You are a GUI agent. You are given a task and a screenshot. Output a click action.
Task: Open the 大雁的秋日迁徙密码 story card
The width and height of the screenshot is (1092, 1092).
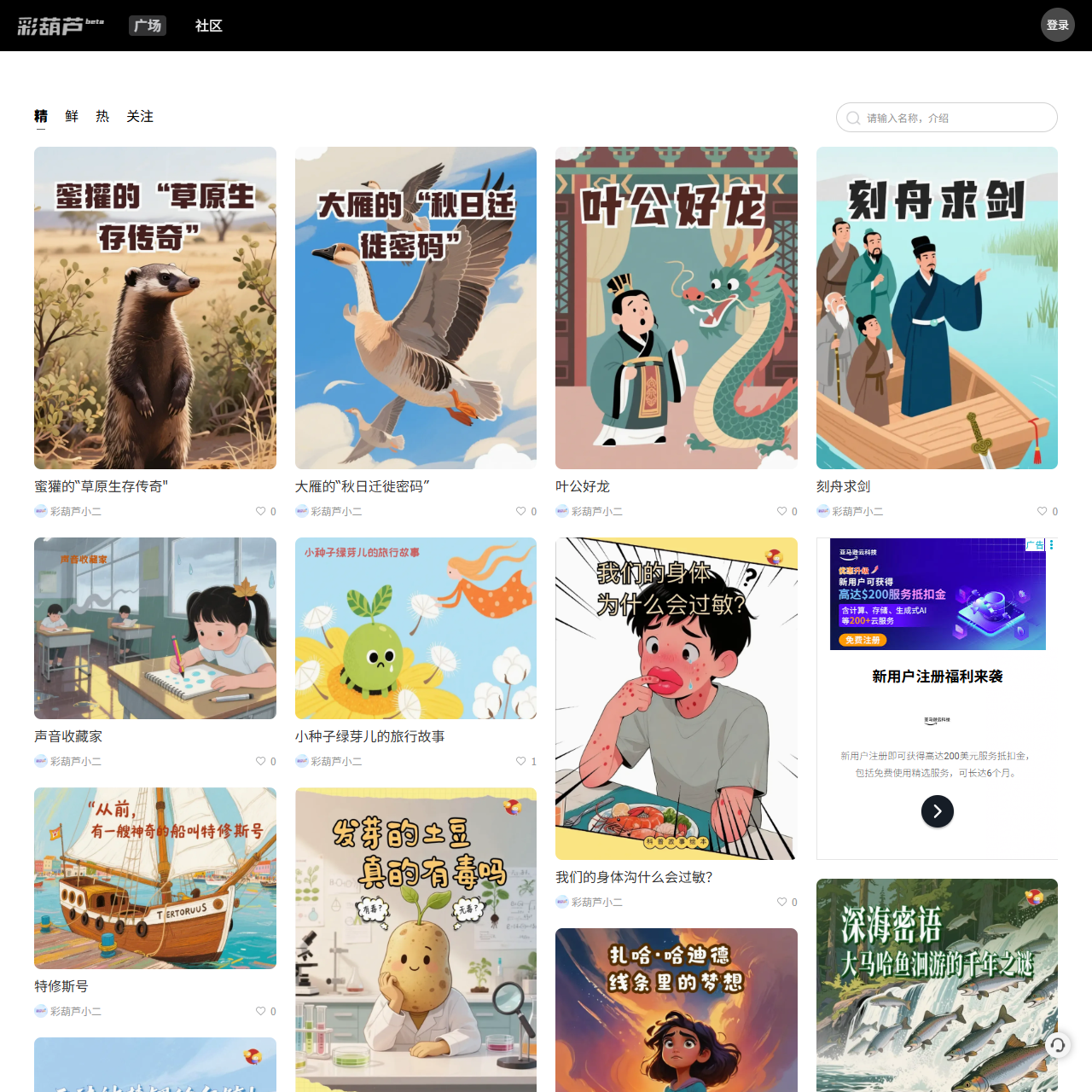tap(415, 307)
